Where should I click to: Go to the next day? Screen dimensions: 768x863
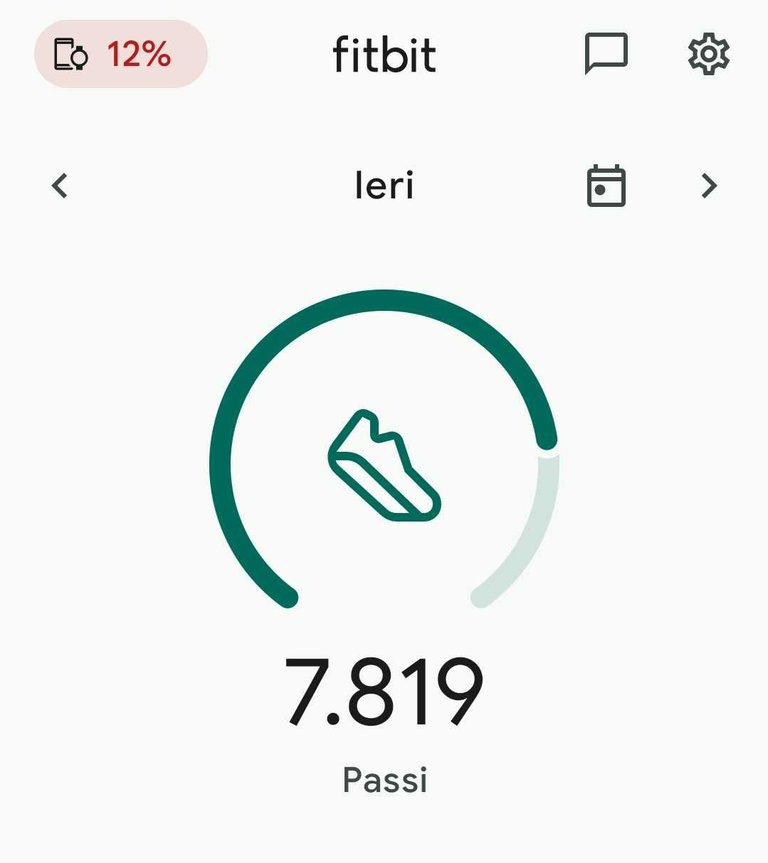[x=709, y=186]
